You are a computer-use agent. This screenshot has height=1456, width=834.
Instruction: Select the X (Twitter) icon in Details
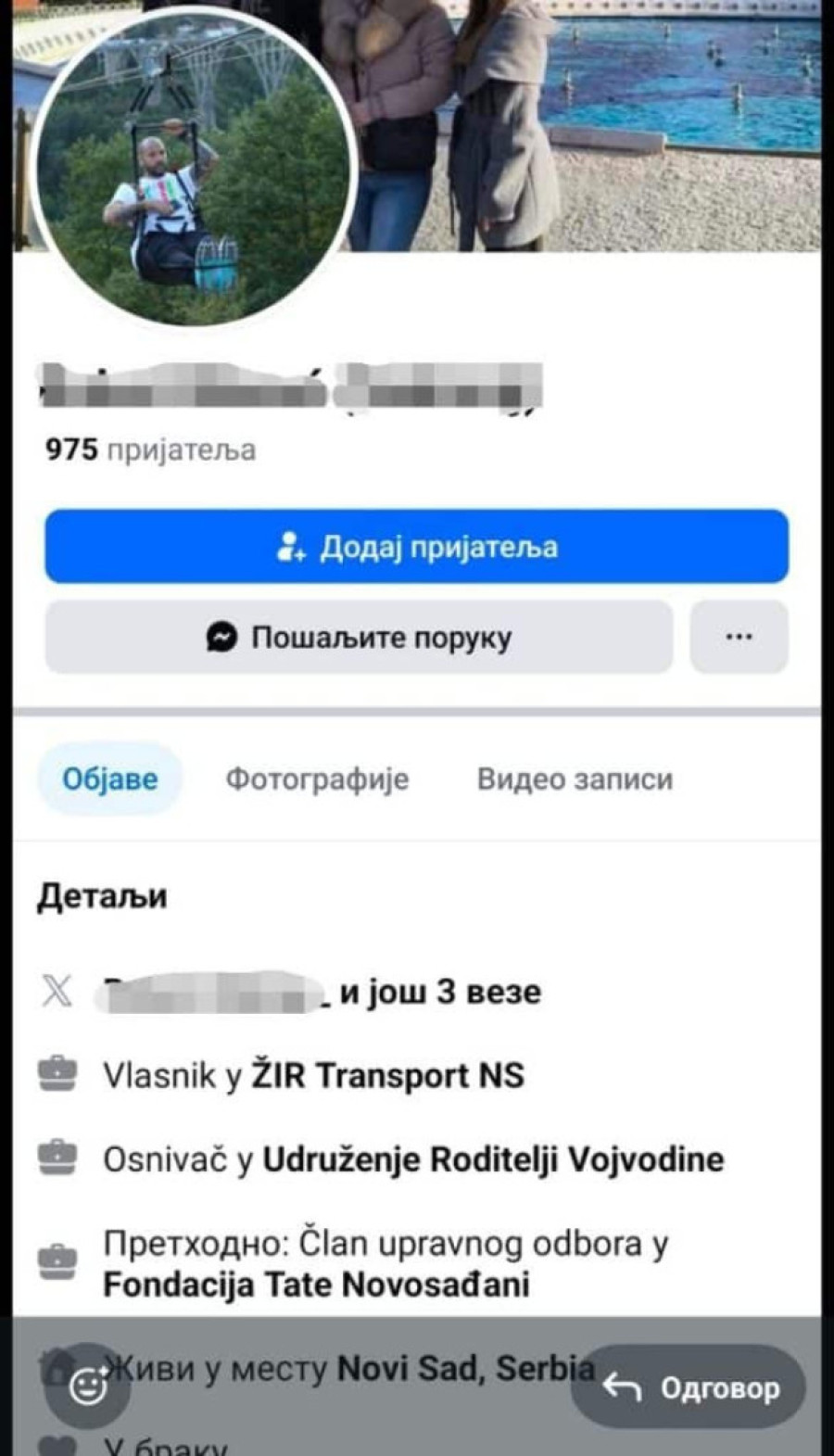57,992
